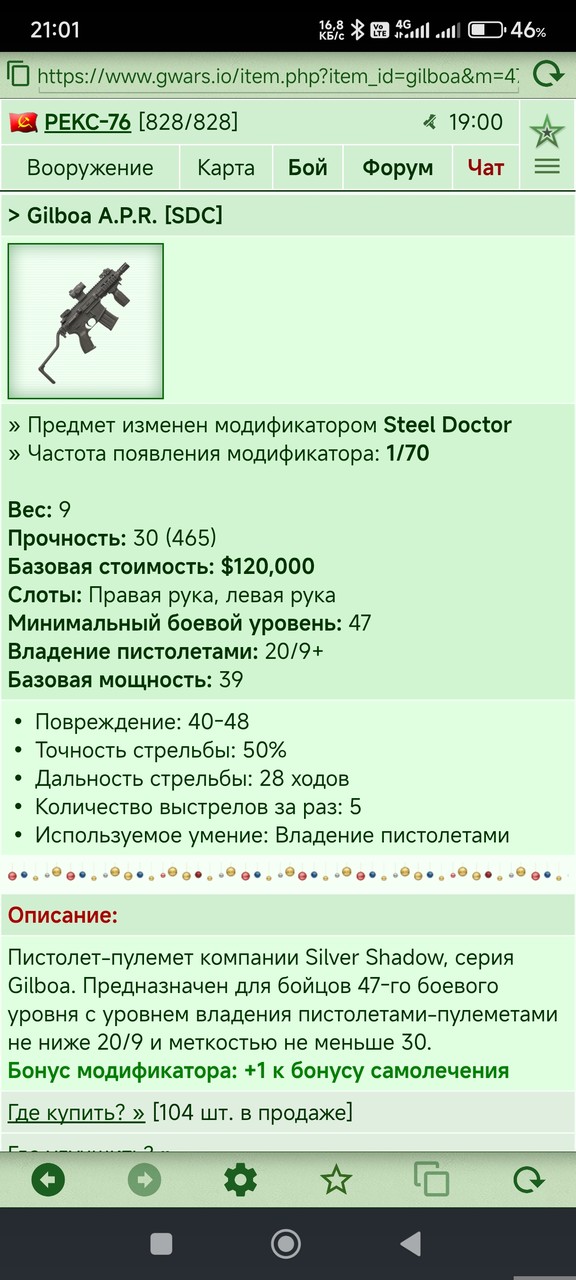This screenshot has width=576, height=1280.
Task: Go to the Бой tab
Action: coord(308,168)
